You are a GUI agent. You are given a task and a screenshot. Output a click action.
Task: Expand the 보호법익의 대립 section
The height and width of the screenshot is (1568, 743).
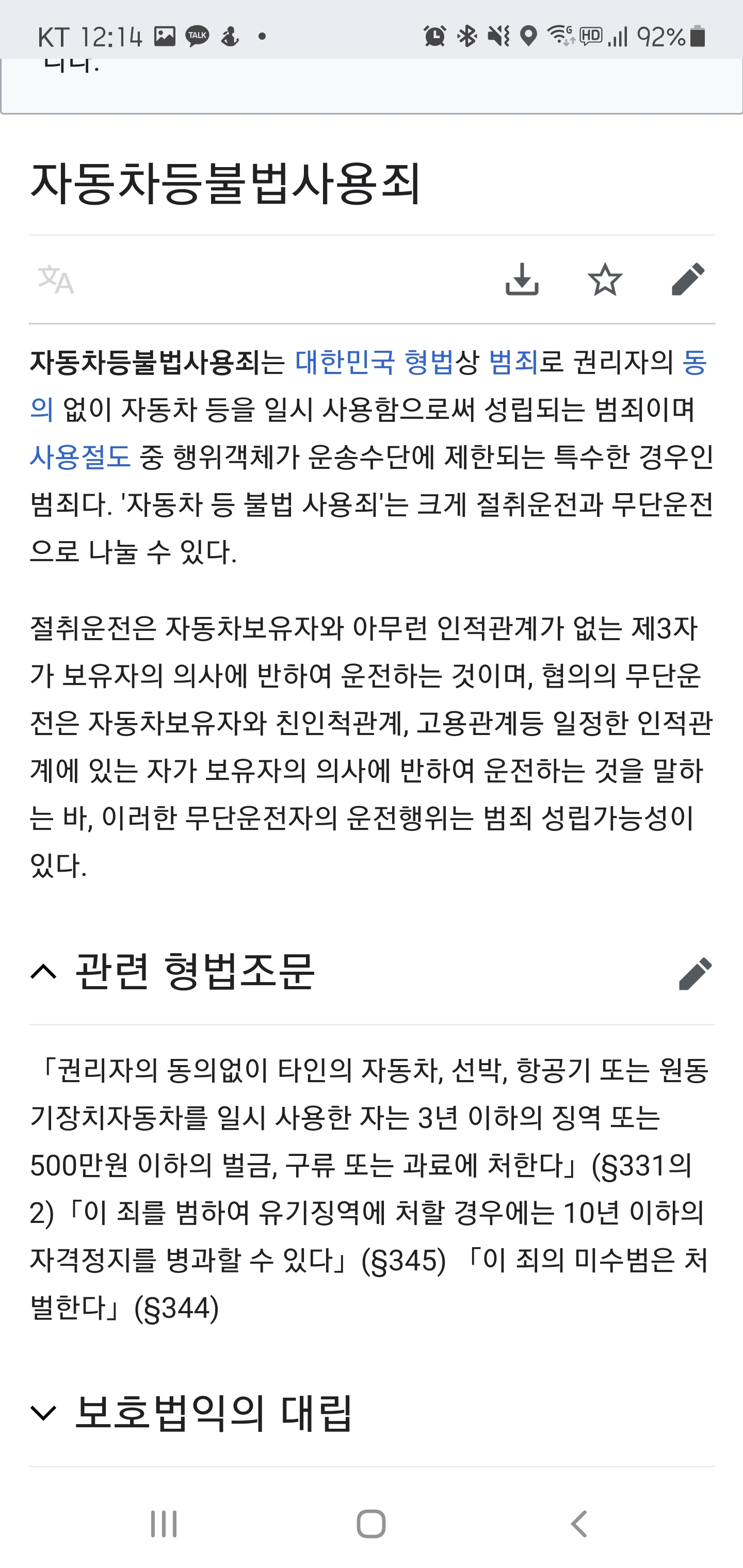coord(44,1413)
